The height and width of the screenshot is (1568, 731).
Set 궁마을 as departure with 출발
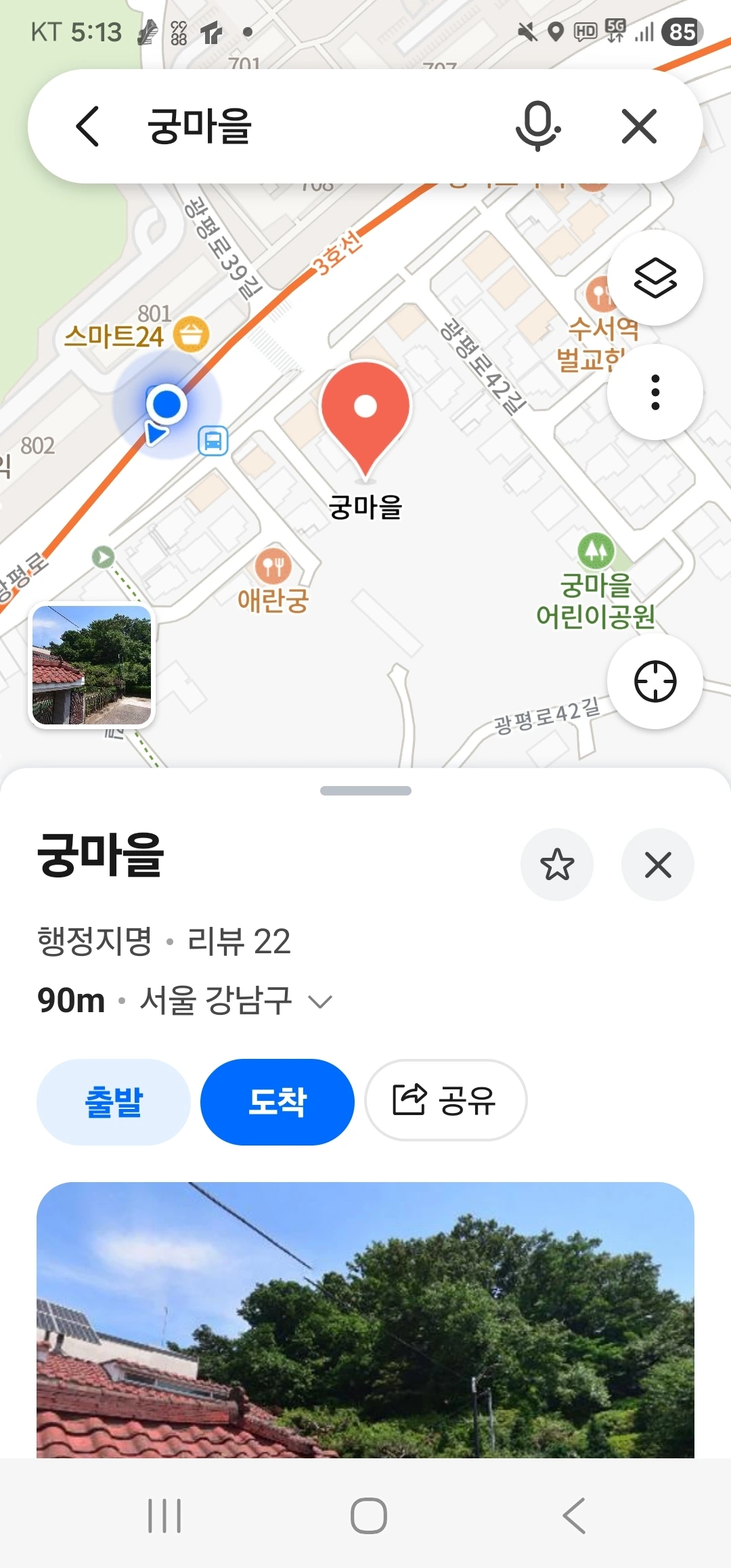[113, 1102]
